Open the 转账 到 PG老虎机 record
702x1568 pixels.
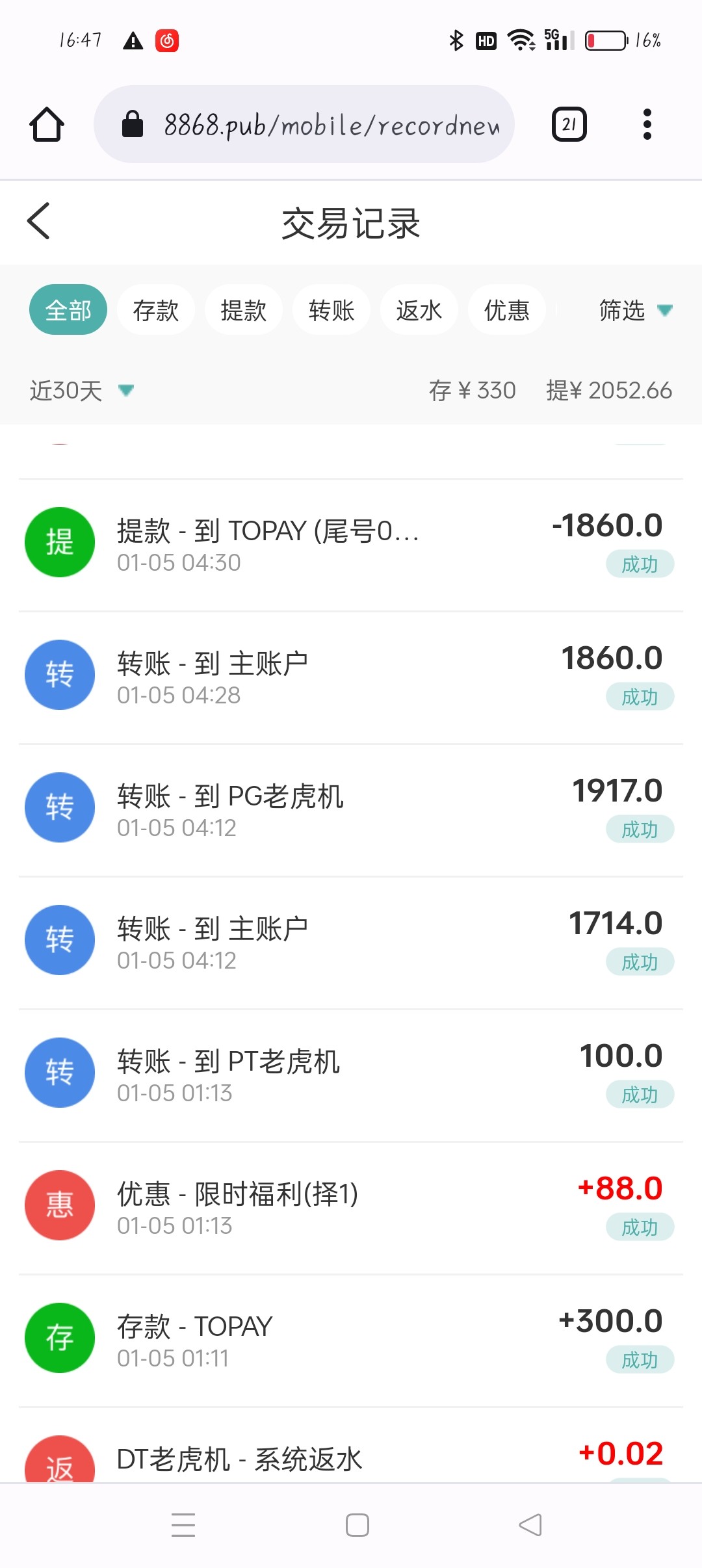351,810
